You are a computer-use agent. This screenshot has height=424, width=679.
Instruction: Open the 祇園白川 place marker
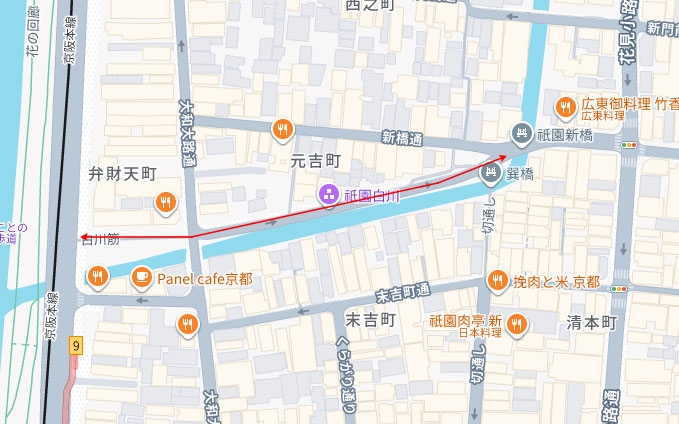[328, 196]
